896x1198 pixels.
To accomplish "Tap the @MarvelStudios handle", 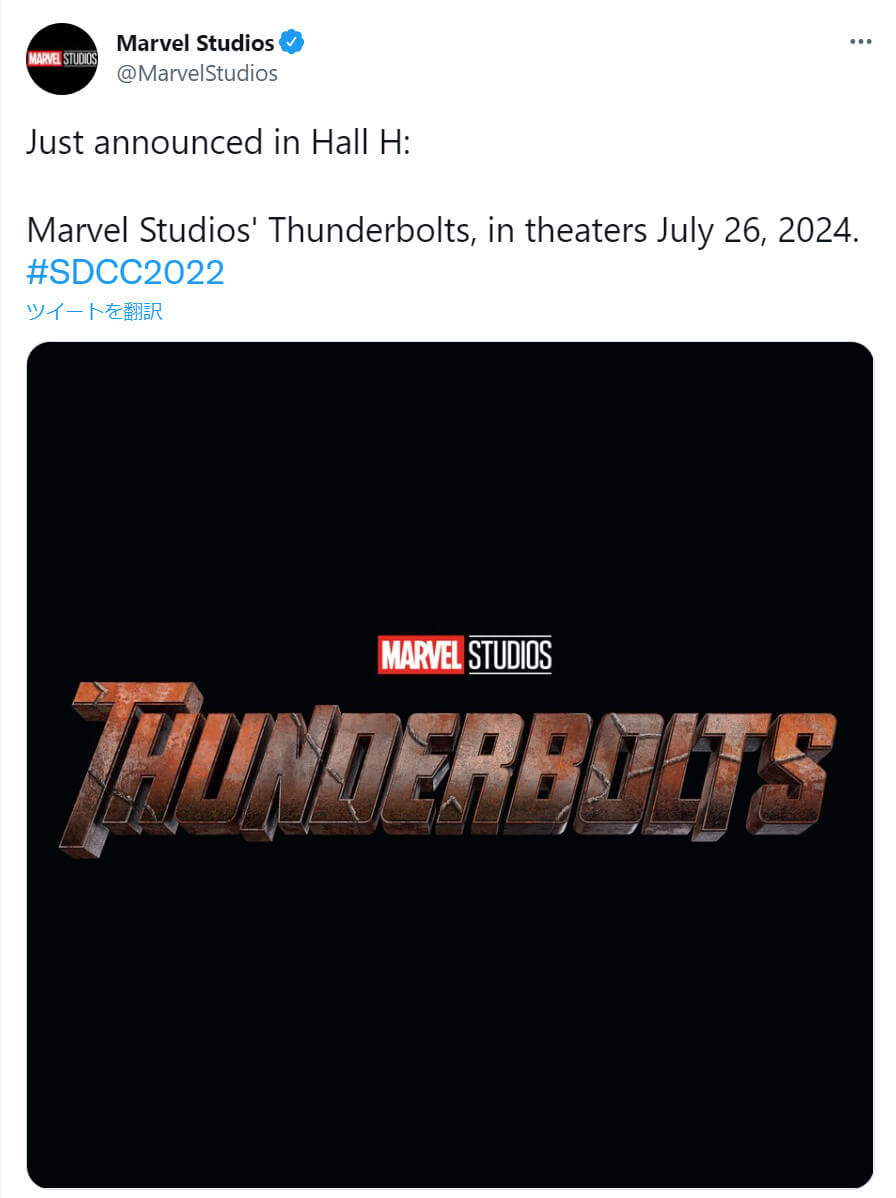I will click(197, 73).
